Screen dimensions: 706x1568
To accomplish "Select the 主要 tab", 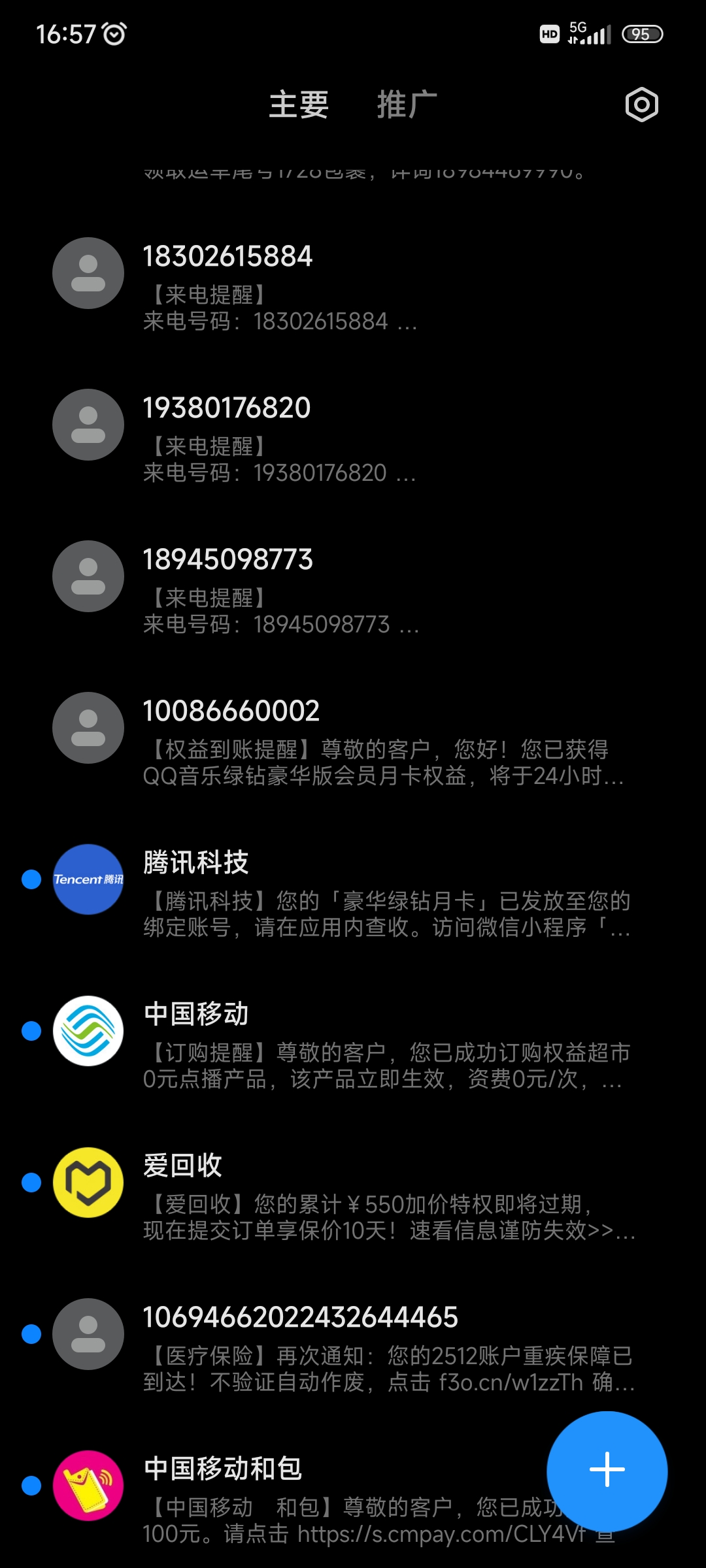I will 299,105.
